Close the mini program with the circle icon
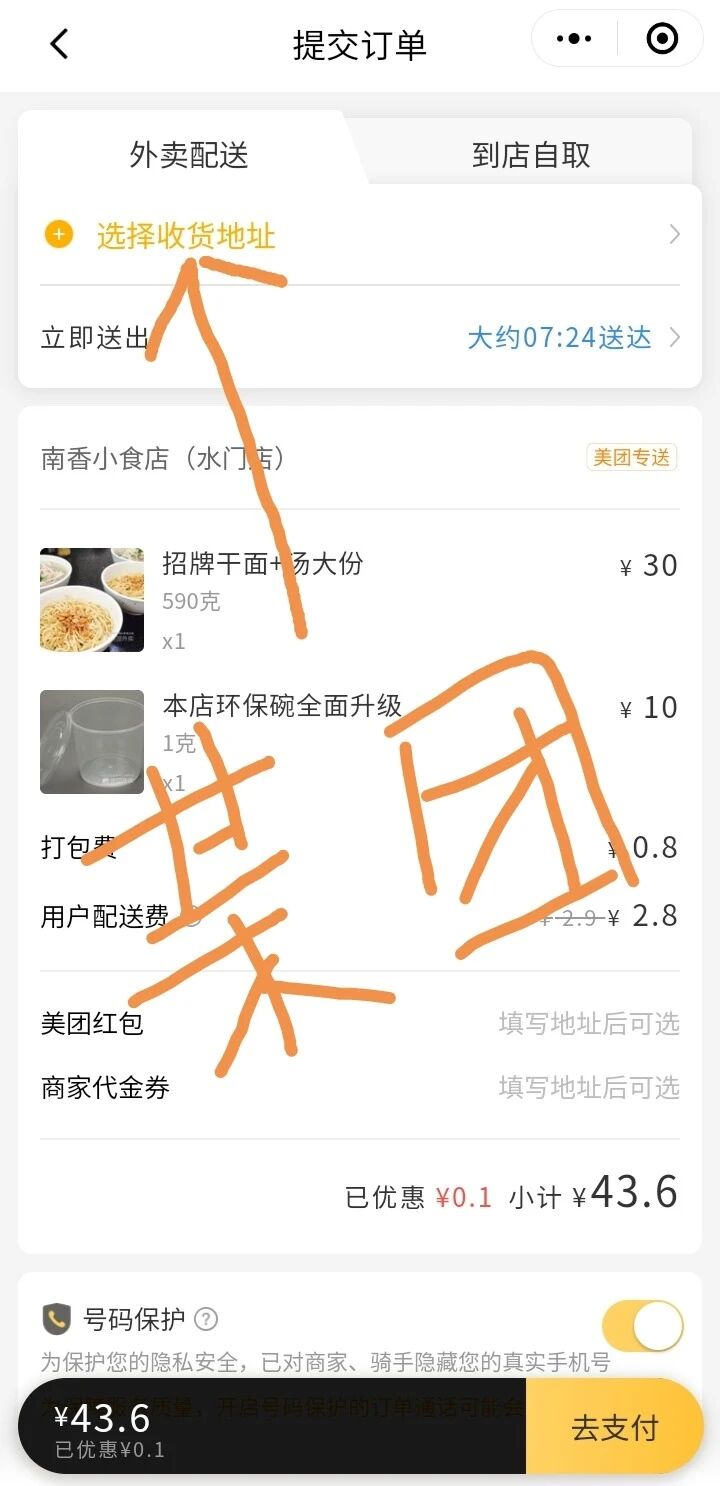 click(662, 40)
